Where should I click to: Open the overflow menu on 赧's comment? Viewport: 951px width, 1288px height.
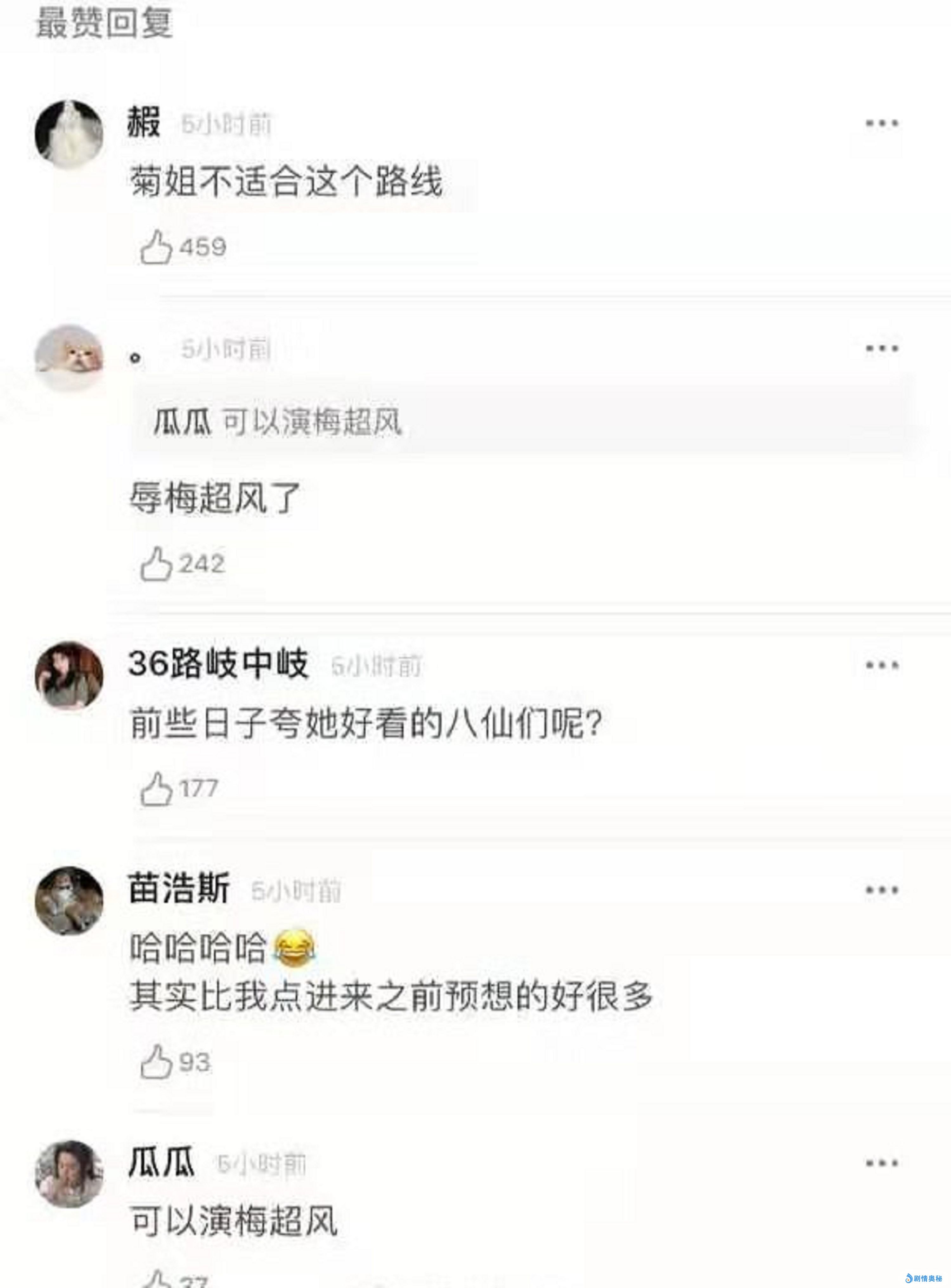pyautogui.click(x=881, y=123)
